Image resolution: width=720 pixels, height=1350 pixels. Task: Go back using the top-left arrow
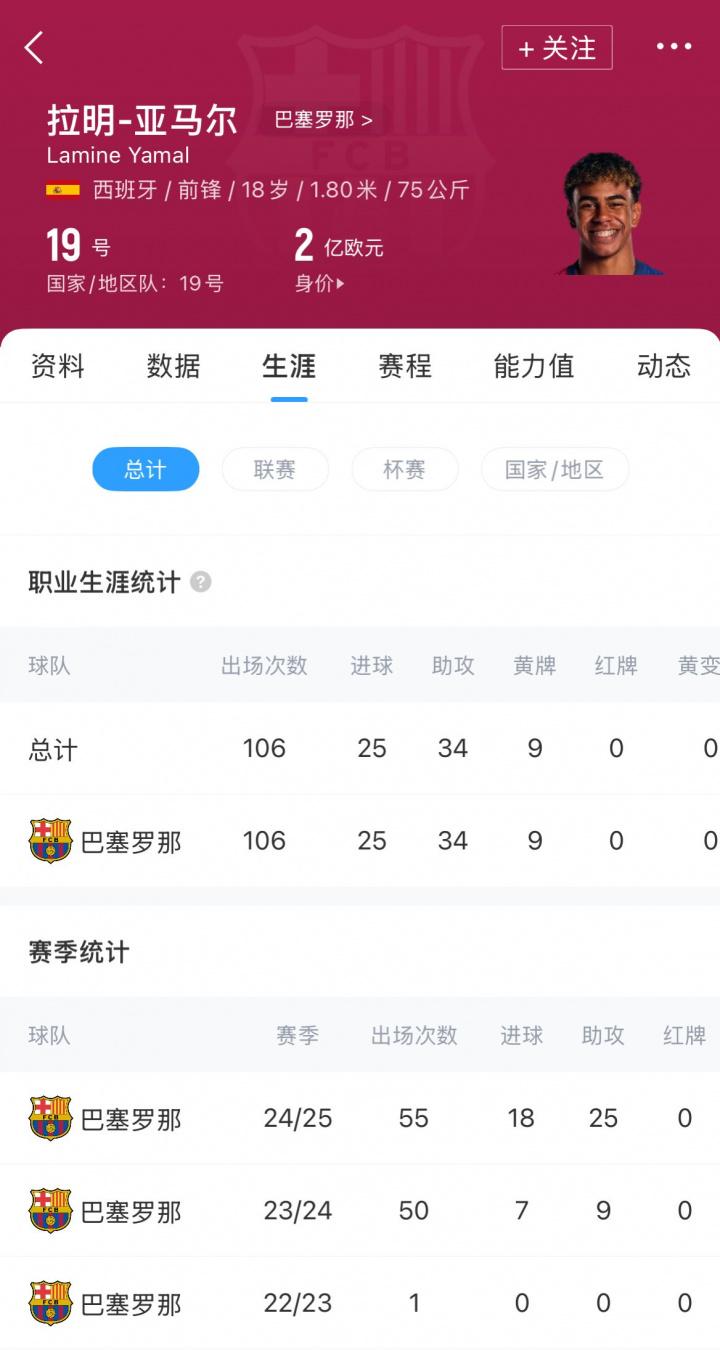point(34,47)
